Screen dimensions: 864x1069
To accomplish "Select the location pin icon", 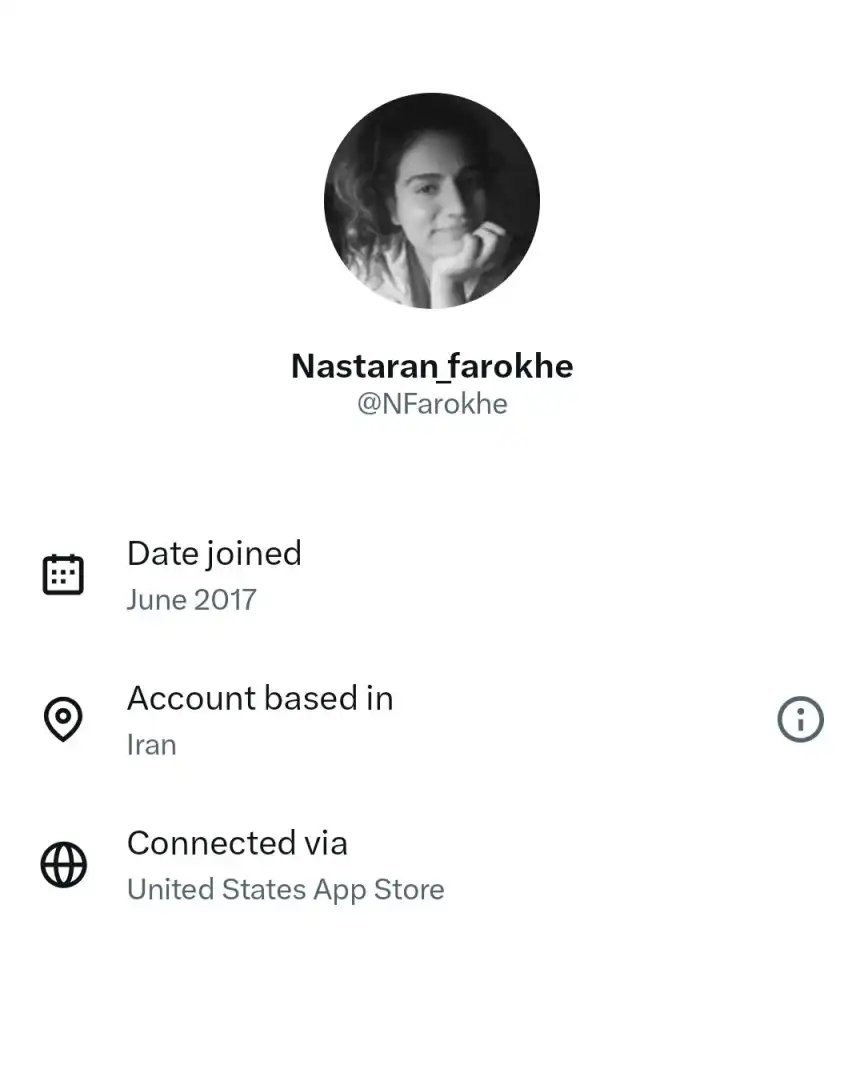I will 63,718.
